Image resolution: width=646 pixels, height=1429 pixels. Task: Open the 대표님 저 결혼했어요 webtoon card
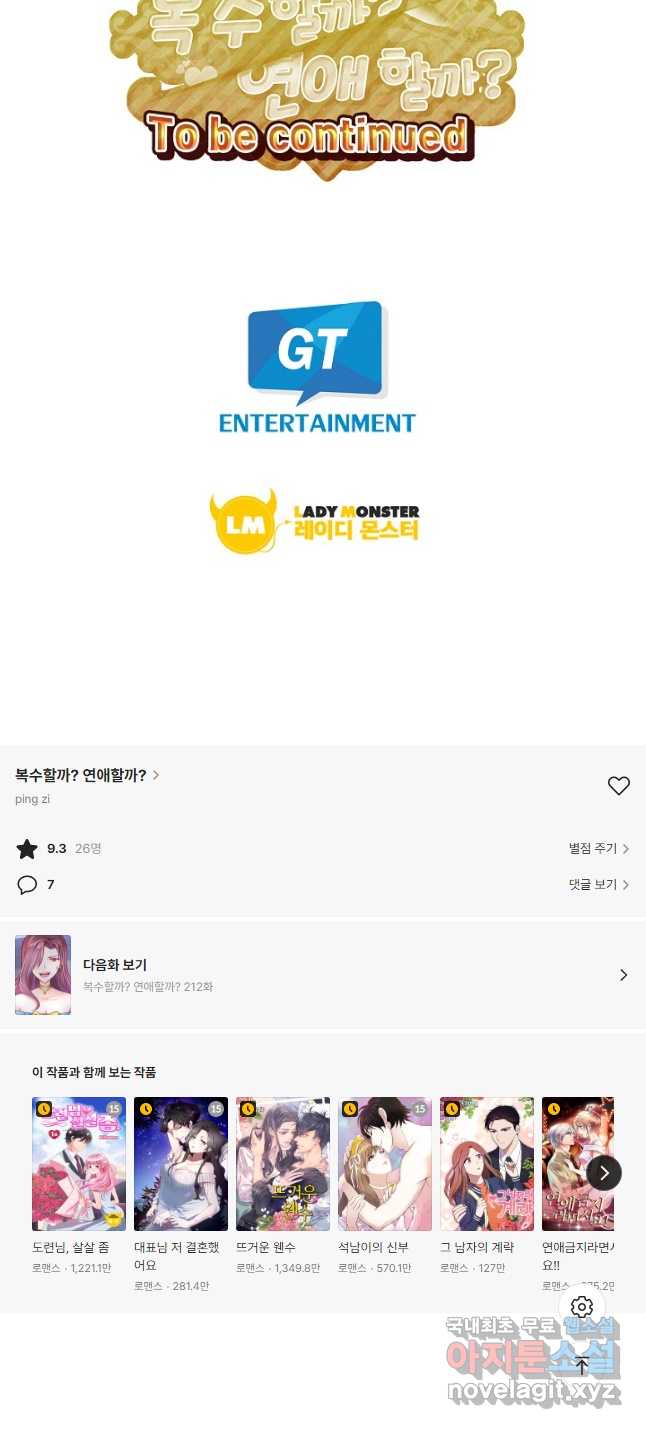point(181,1164)
